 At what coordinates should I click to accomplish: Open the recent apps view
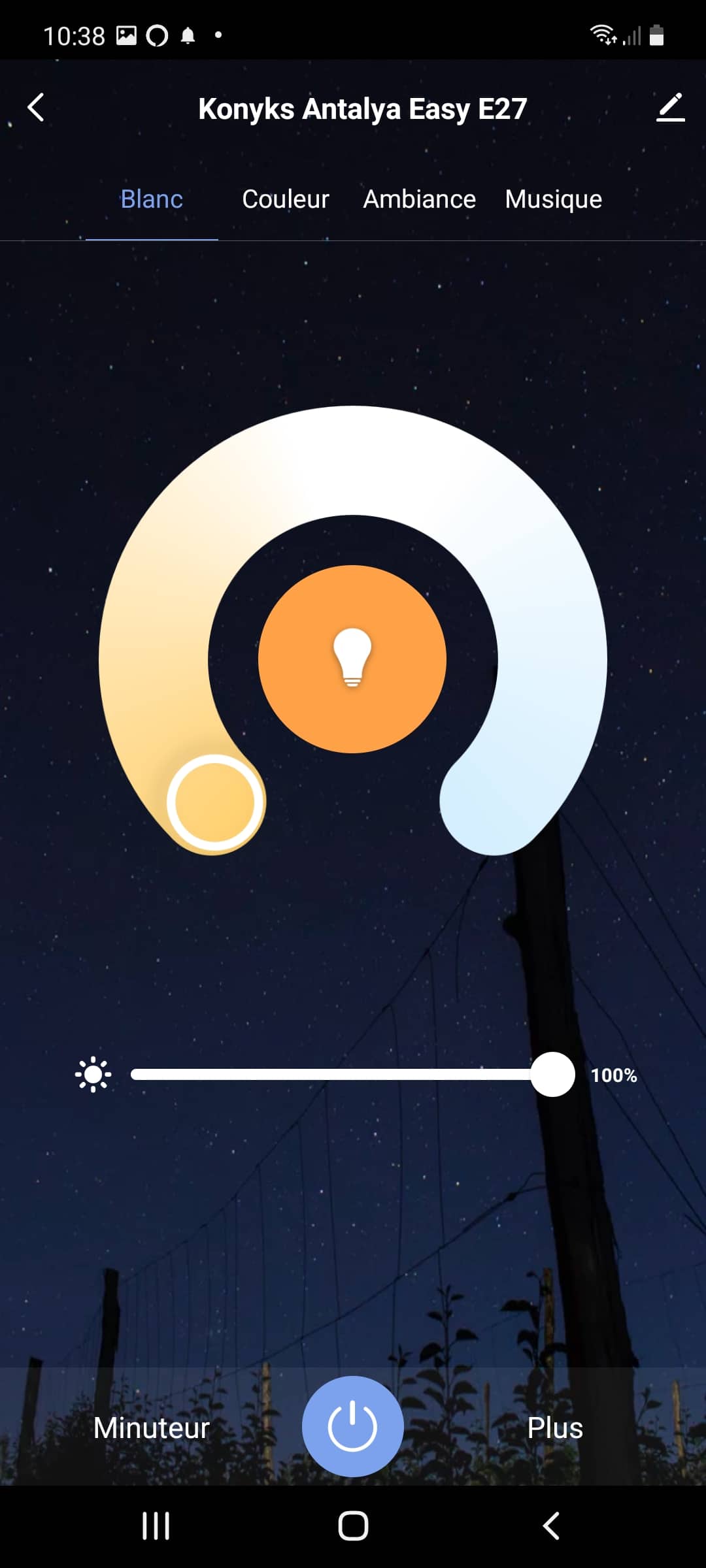coord(156,1526)
